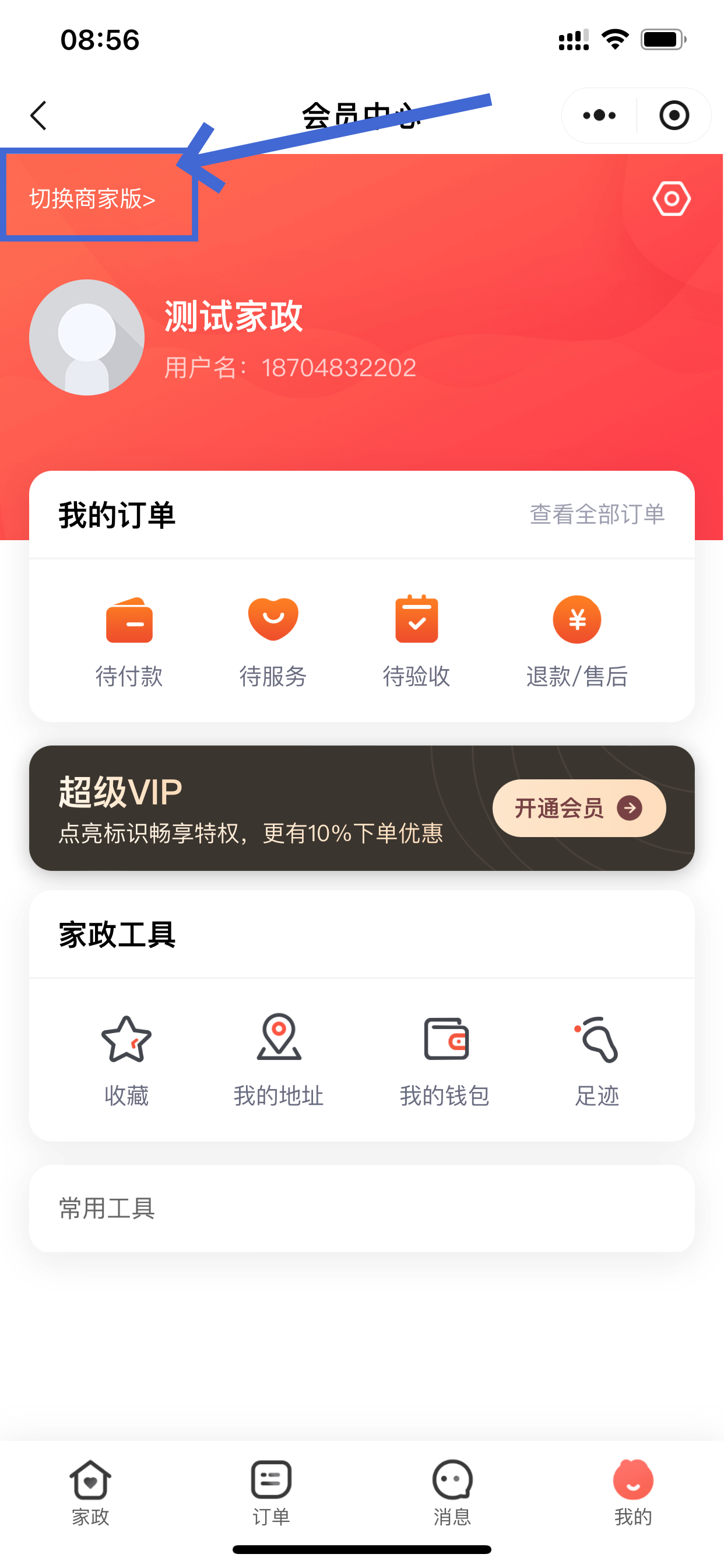View 退款/售后 refunds and after-sales
Screen dimensions: 724x1568
[576, 639]
